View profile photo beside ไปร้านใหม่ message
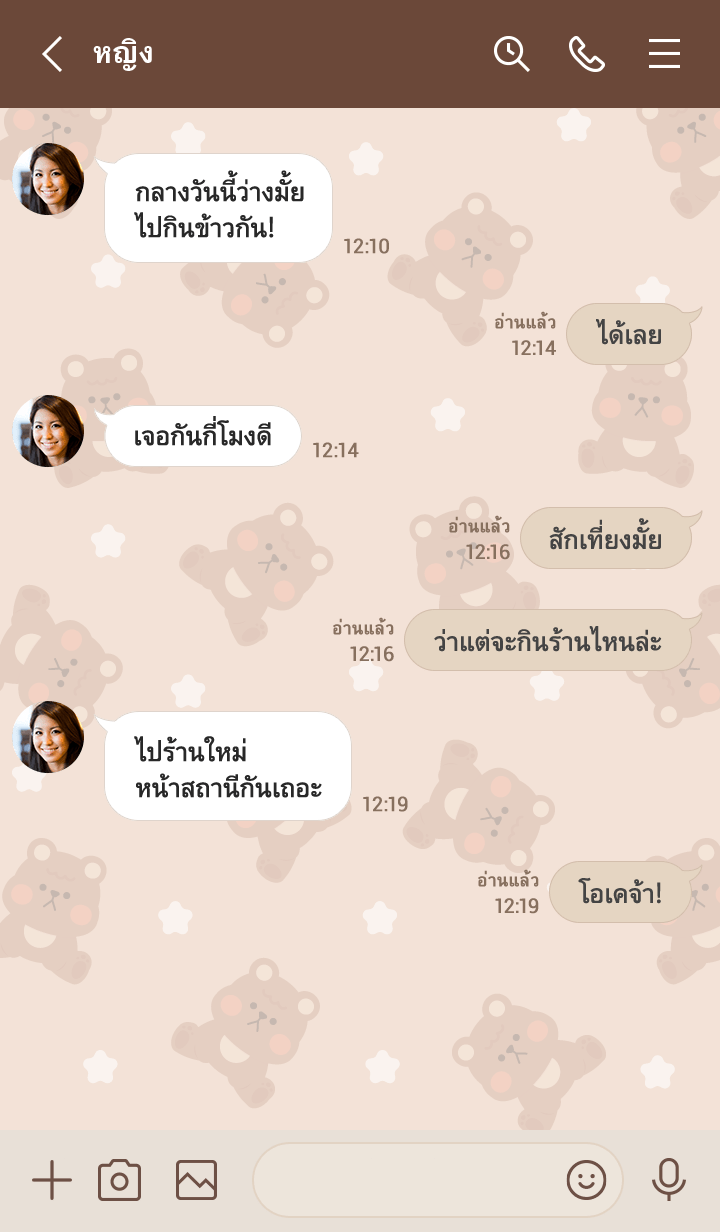The width and height of the screenshot is (720, 1232). (48, 737)
